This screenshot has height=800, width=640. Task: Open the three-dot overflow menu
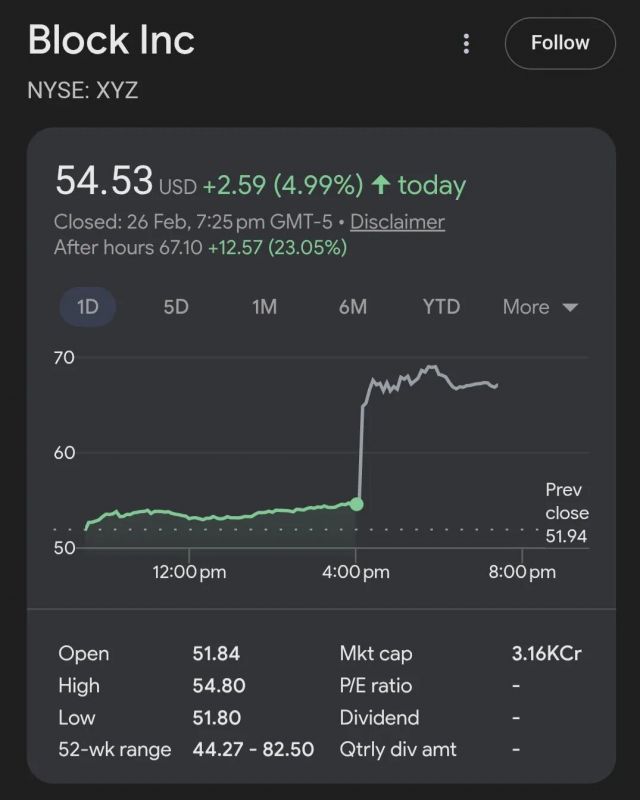pos(466,43)
